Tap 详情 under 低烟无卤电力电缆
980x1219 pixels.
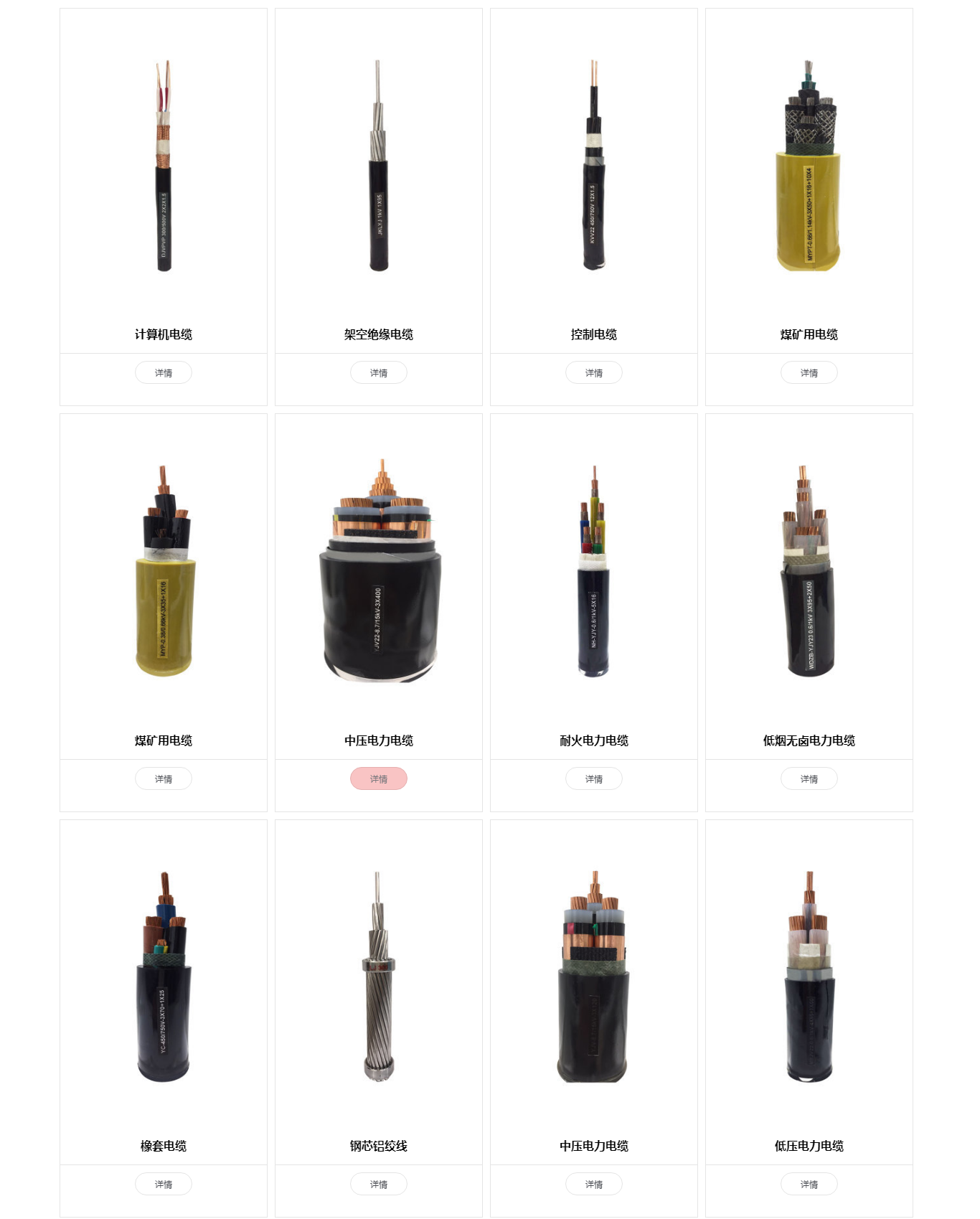809,778
